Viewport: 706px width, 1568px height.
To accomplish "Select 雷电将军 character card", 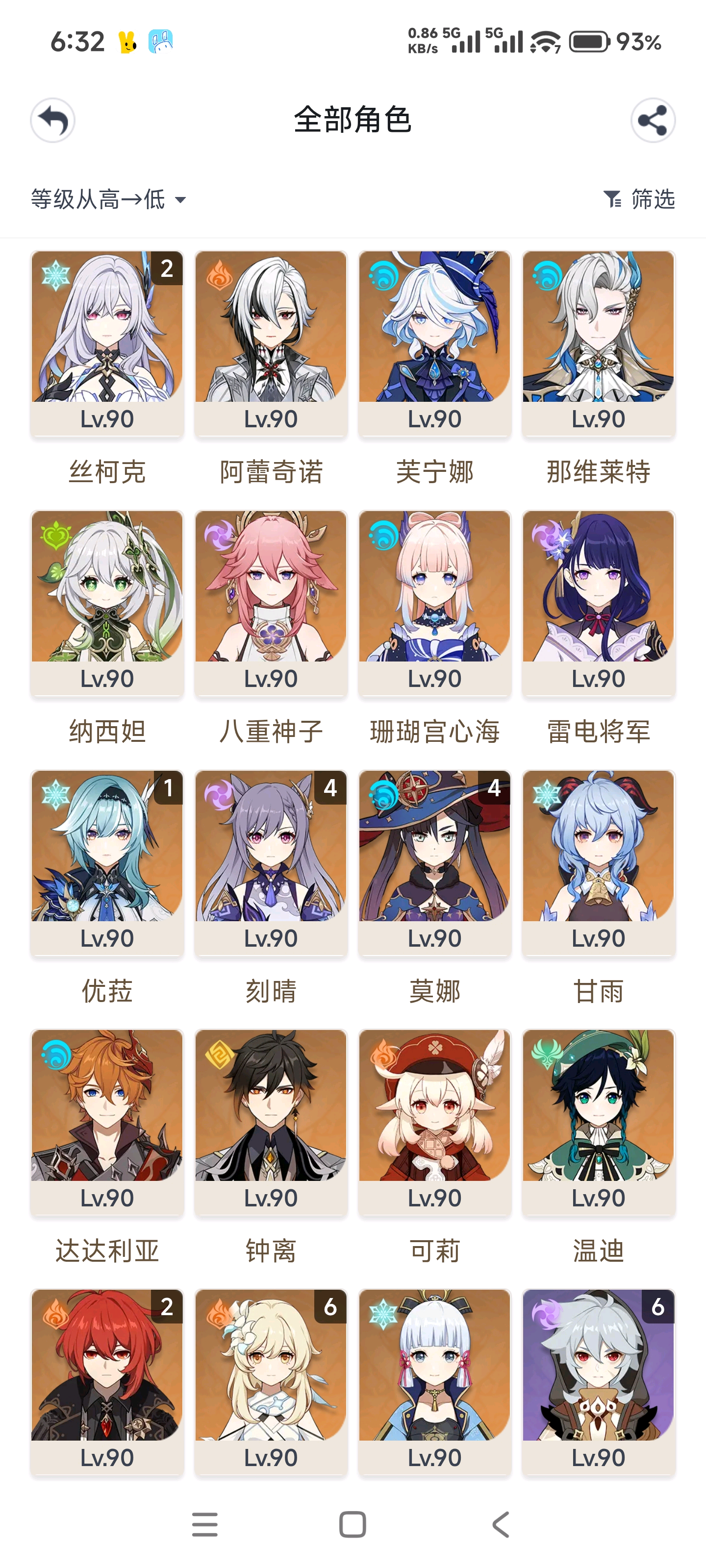I will (x=598, y=603).
